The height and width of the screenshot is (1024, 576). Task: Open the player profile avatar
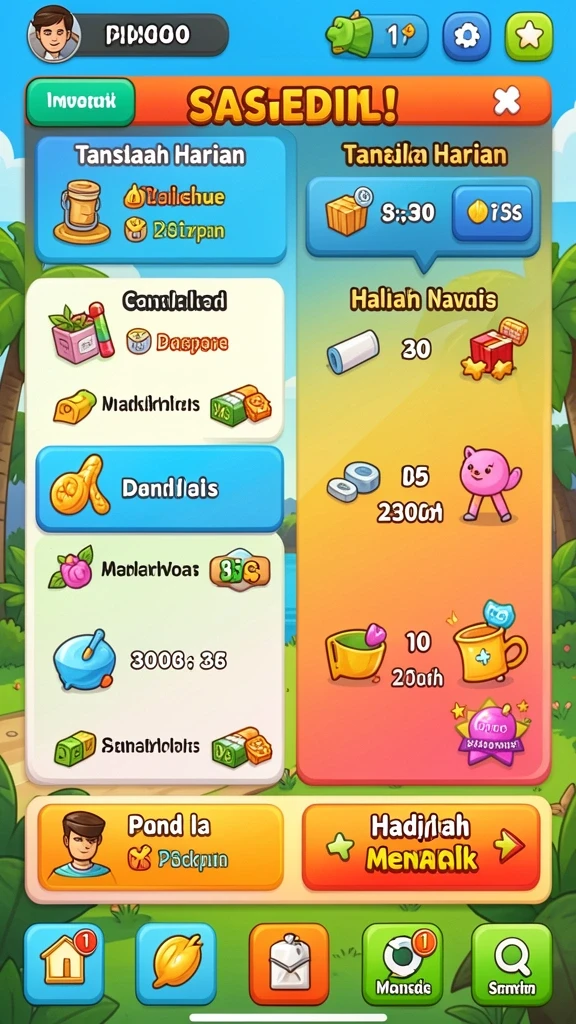(x=54, y=34)
